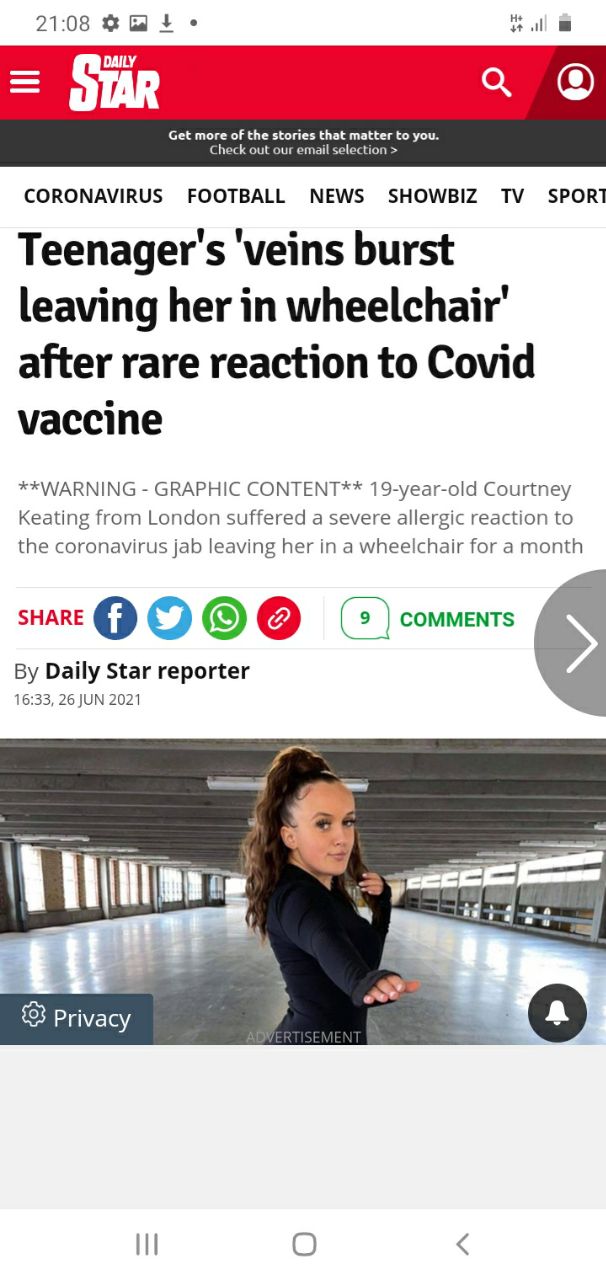This screenshot has height=1280, width=606.
Task: Share the article on Facebook
Action: click(x=115, y=618)
